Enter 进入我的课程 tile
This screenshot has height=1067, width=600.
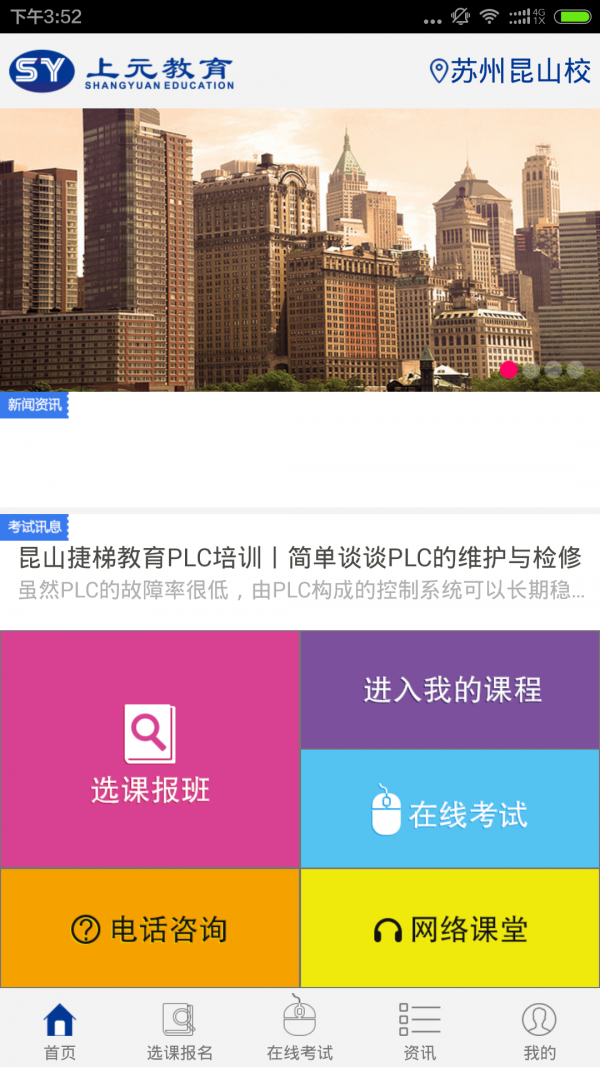[450, 690]
